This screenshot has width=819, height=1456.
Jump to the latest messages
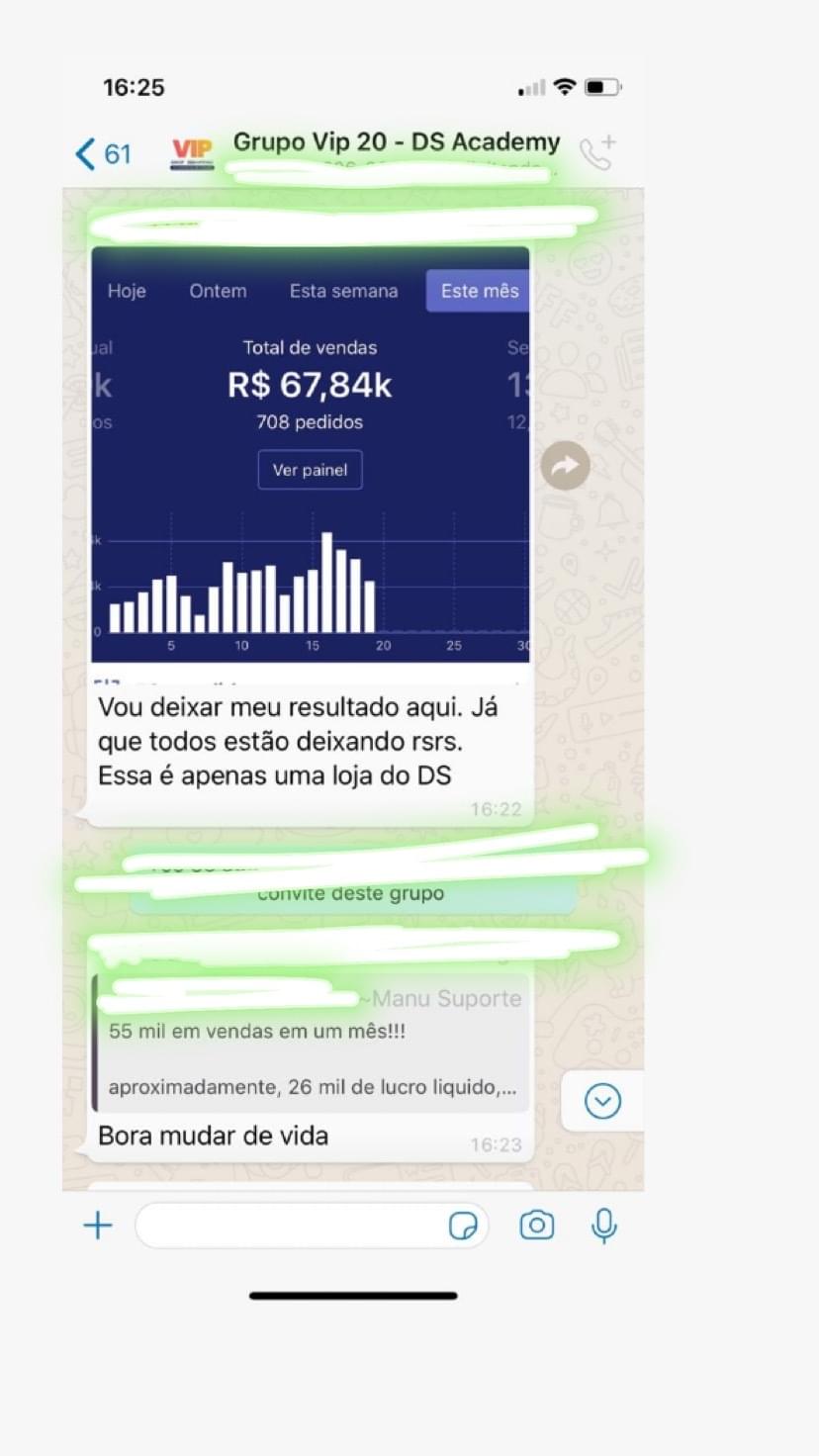[602, 1101]
